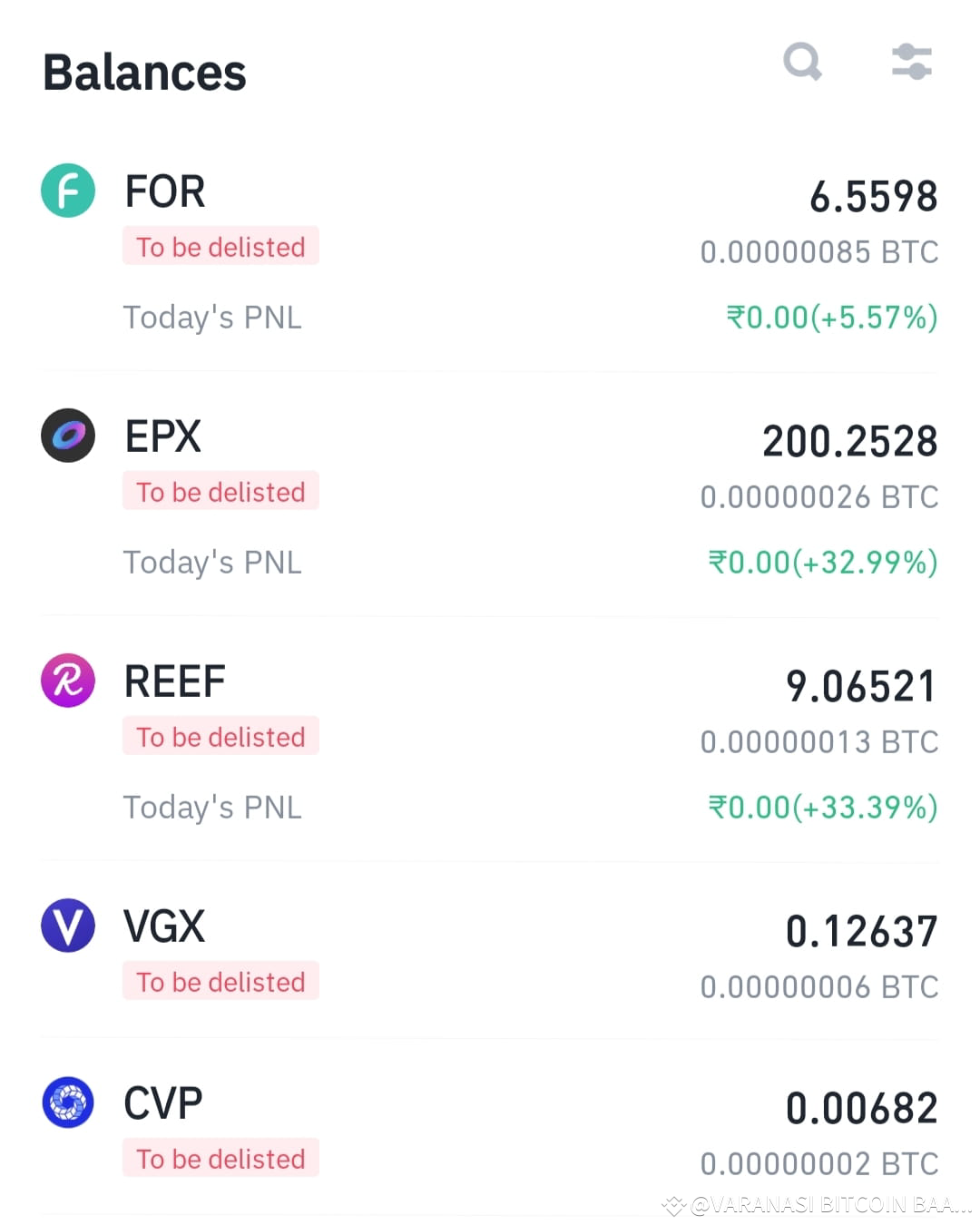The width and height of the screenshot is (980, 1225).
Task: Select the VGX coin logo
Action: [66, 926]
